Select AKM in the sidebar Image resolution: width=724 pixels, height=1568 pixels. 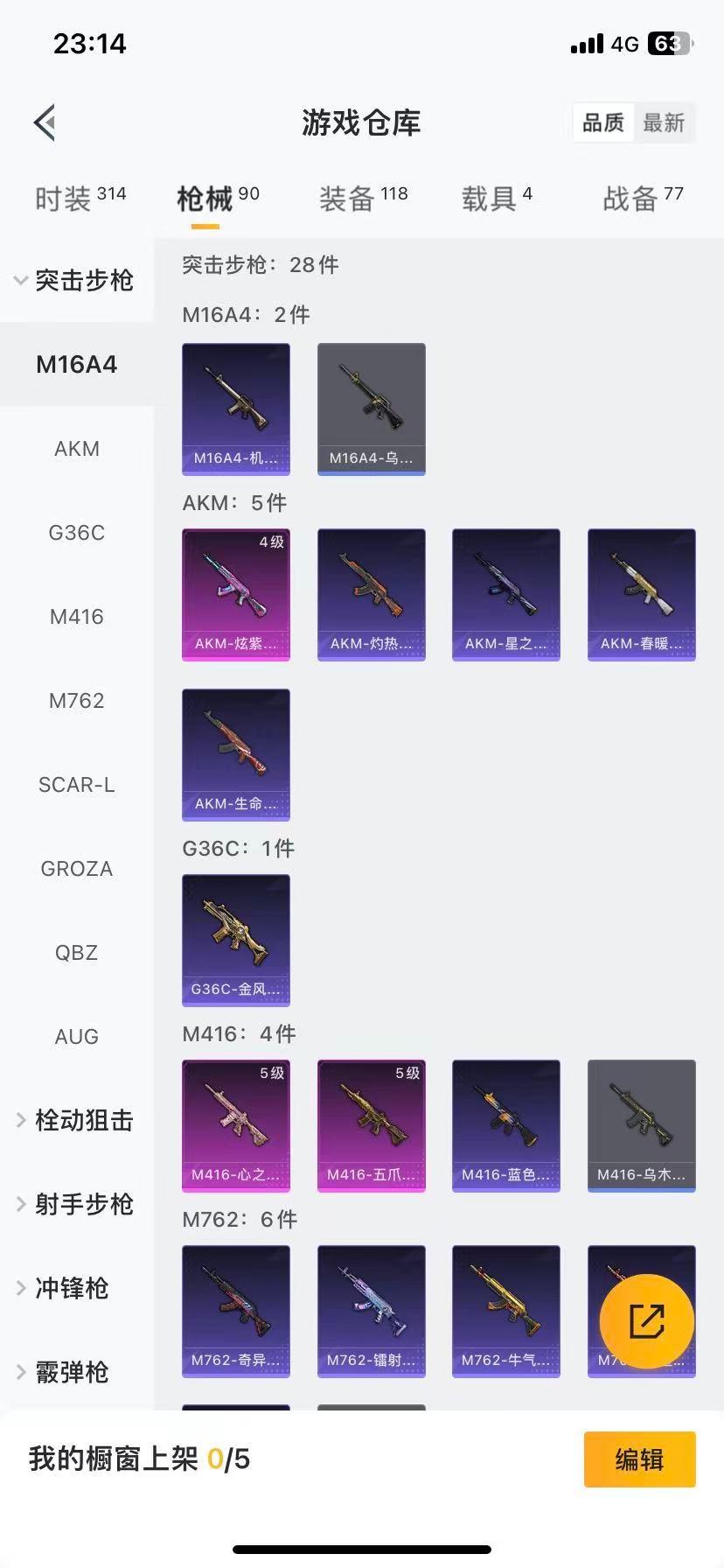[77, 449]
